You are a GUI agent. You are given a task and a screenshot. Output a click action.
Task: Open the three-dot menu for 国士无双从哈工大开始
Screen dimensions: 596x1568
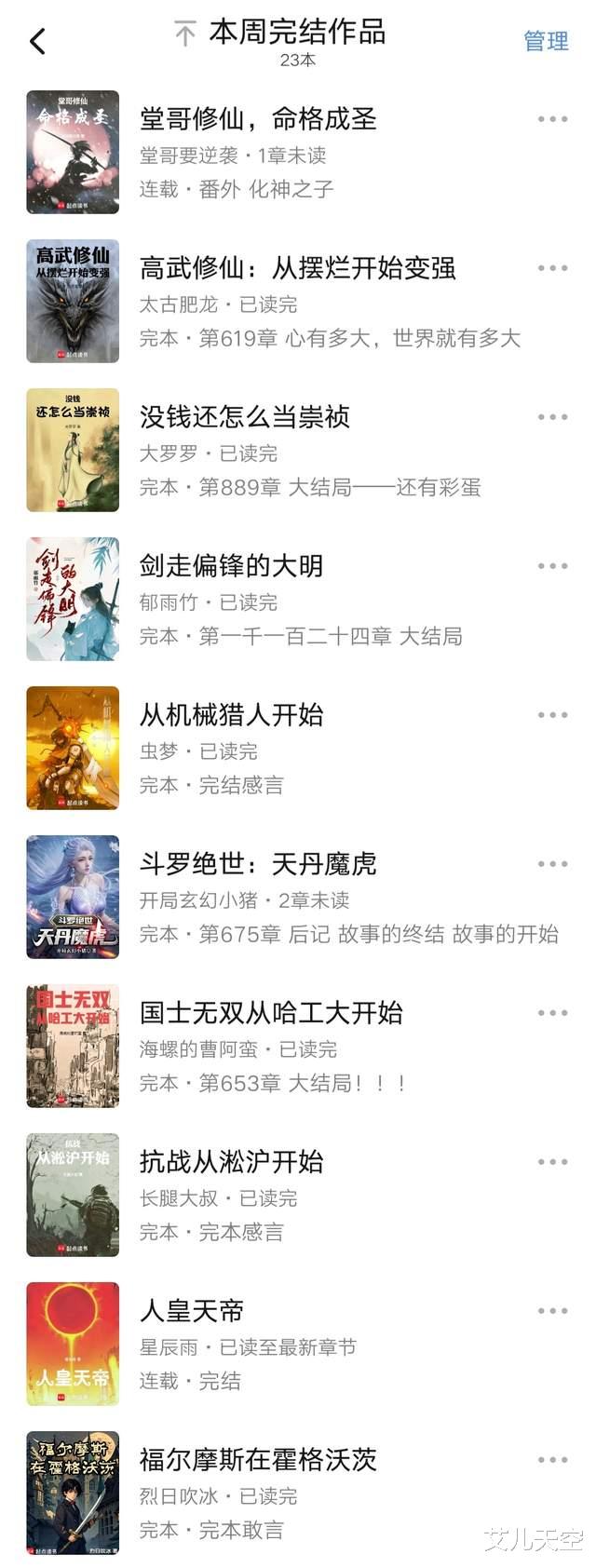tap(552, 1013)
